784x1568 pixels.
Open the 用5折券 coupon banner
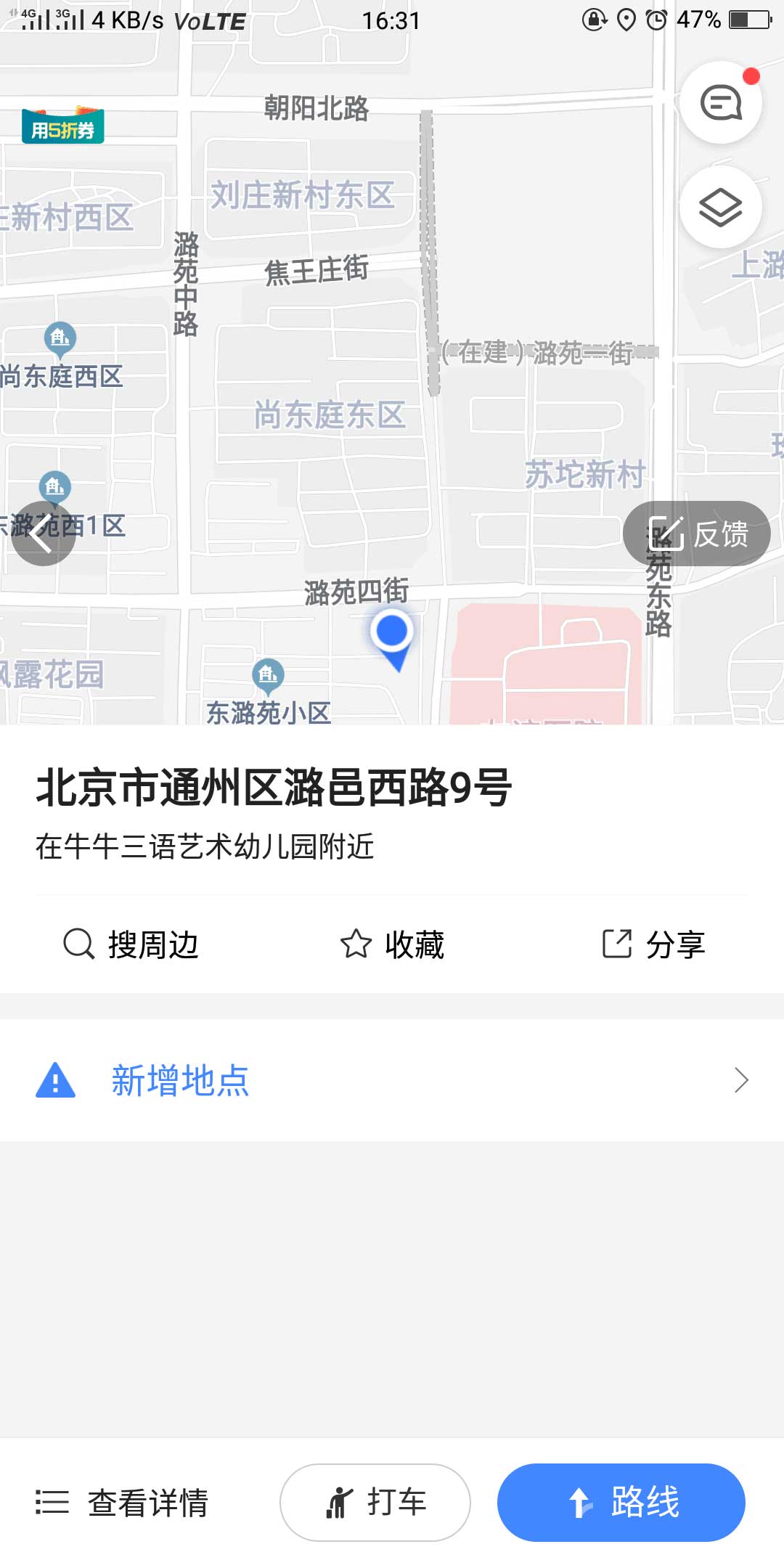pos(63,126)
